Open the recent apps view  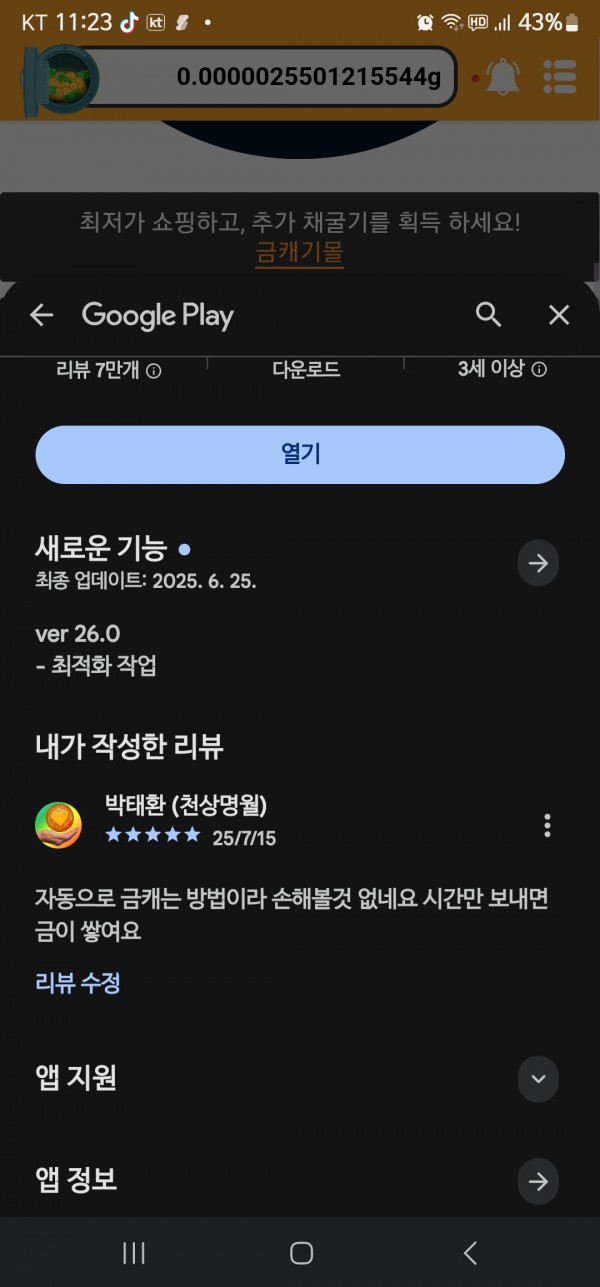[x=133, y=1253]
